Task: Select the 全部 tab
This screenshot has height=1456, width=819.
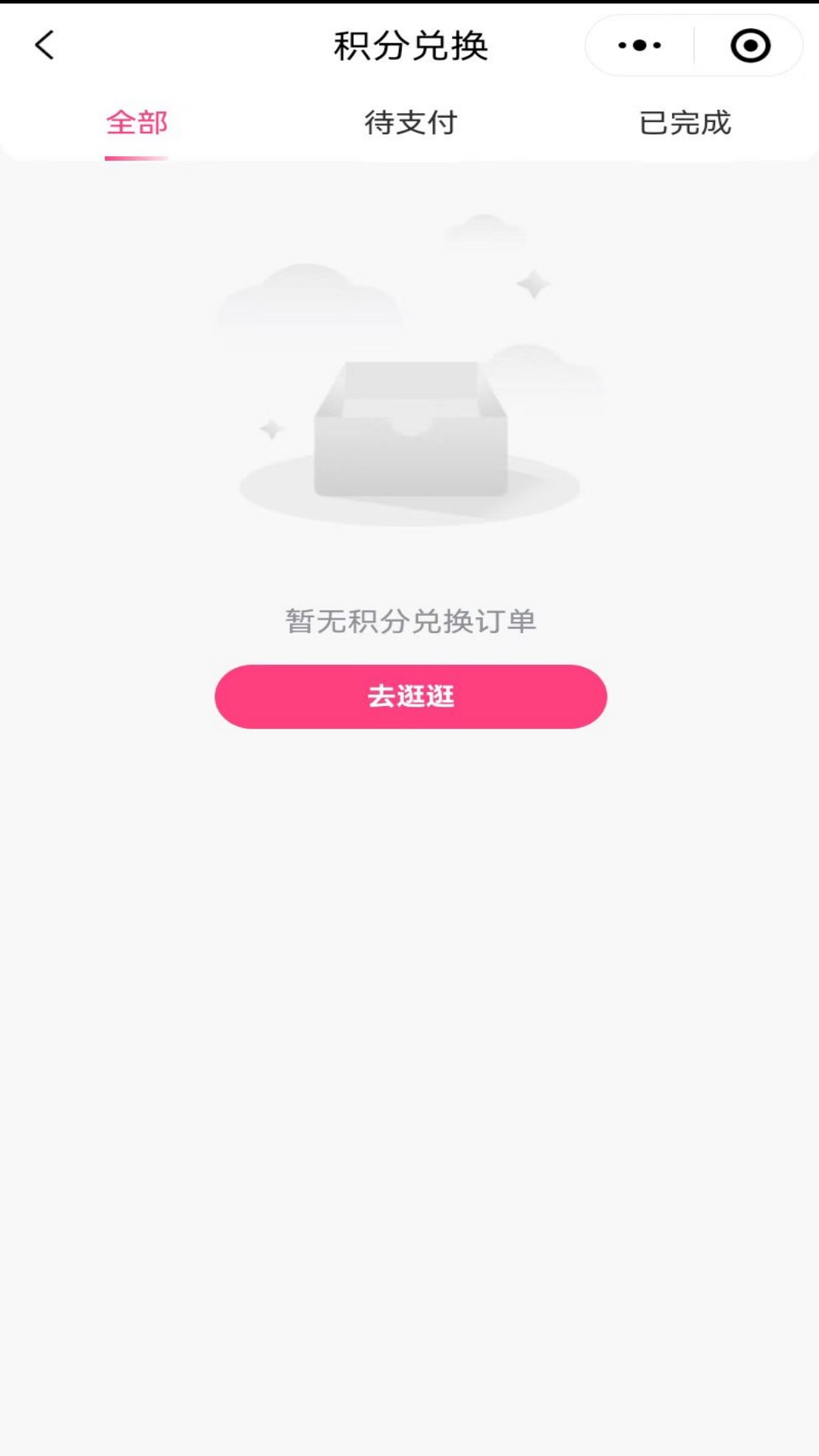Action: tap(137, 124)
